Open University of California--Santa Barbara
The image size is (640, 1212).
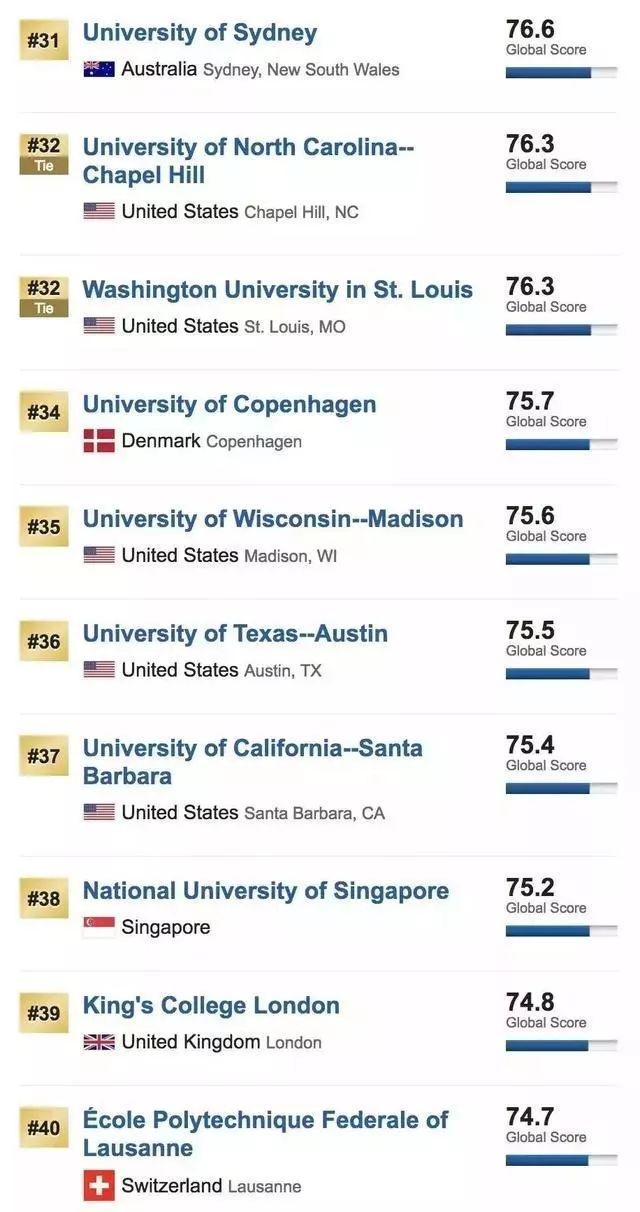tap(252, 762)
